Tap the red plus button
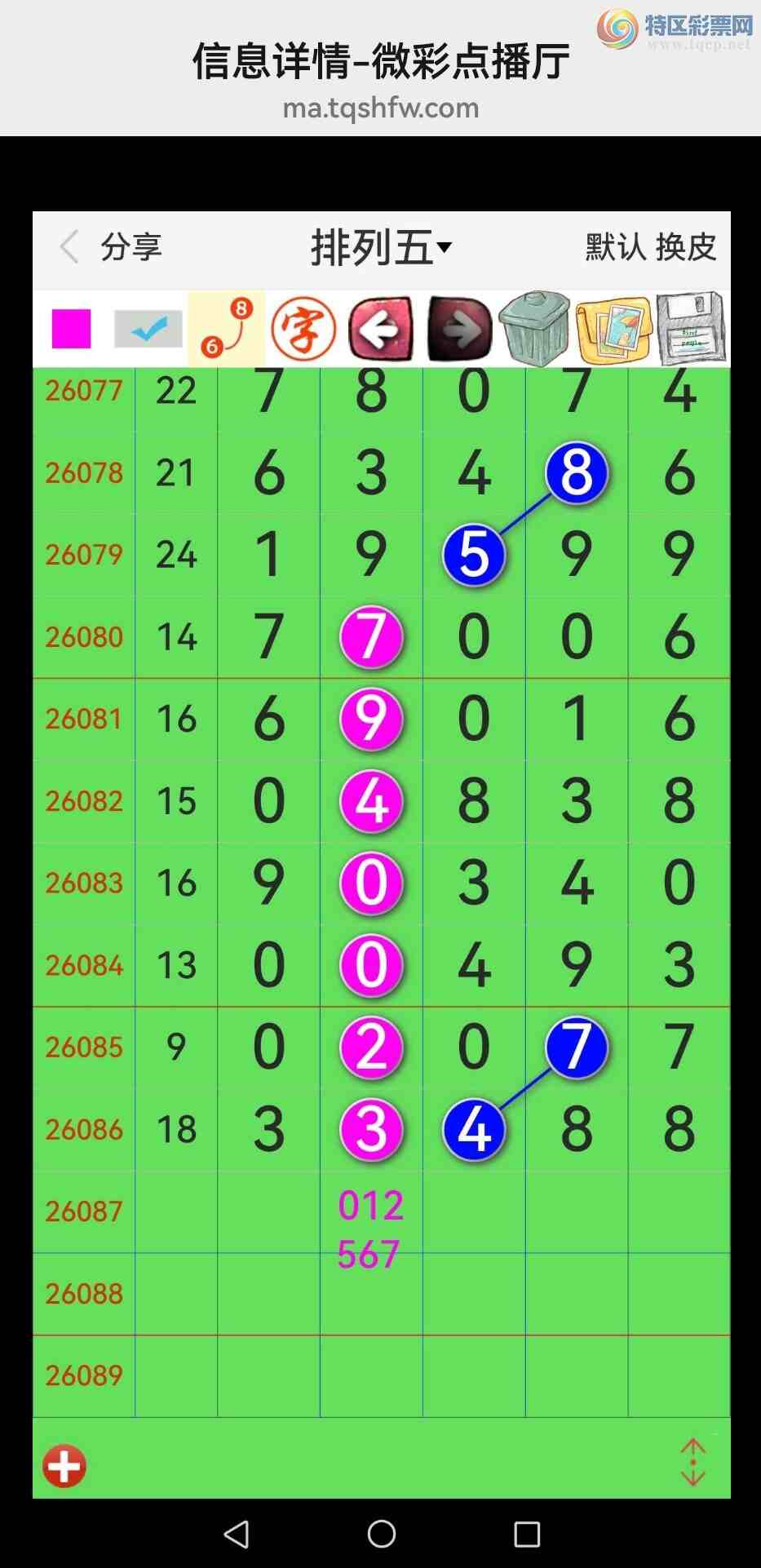Image resolution: width=761 pixels, height=1568 pixels. [x=64, y=1466]
